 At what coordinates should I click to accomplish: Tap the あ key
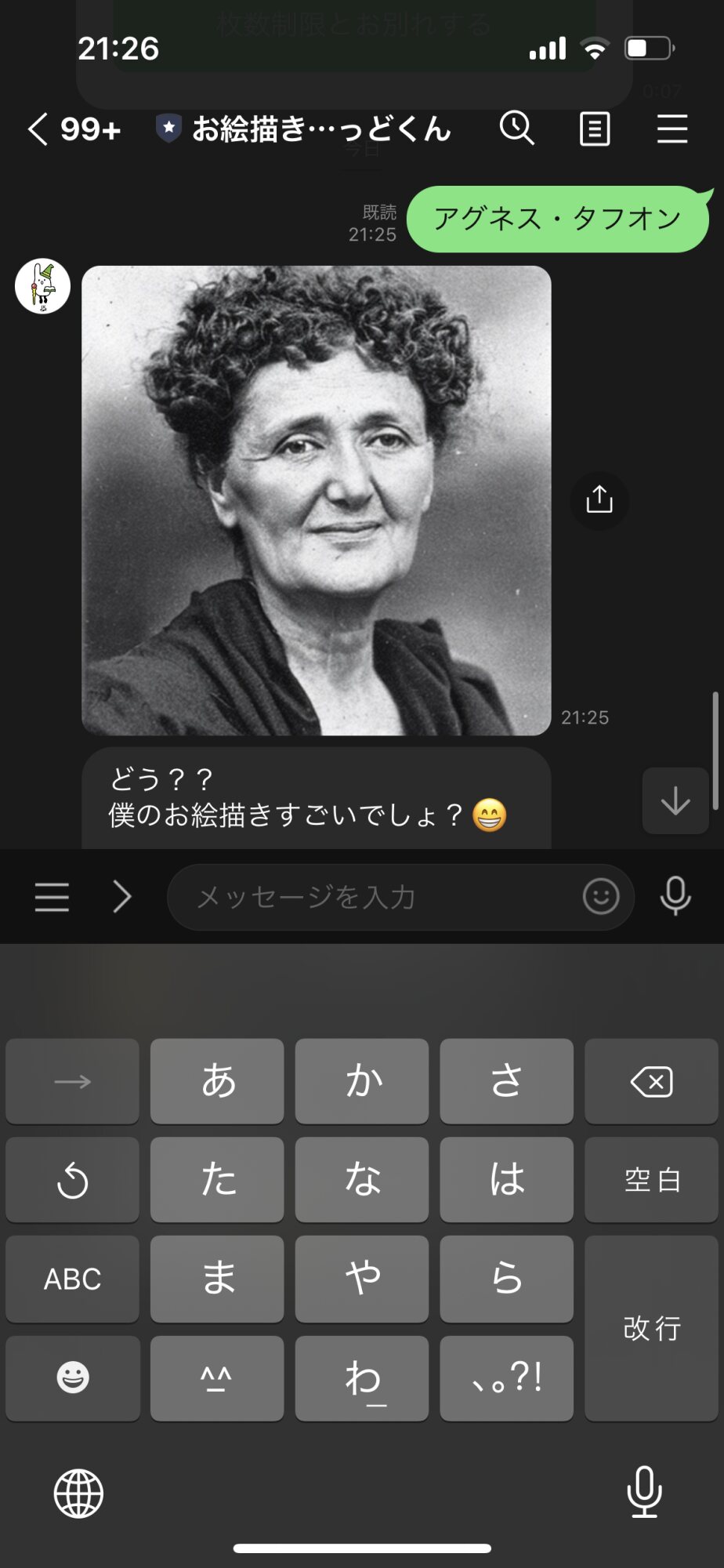coord(217,1081)
